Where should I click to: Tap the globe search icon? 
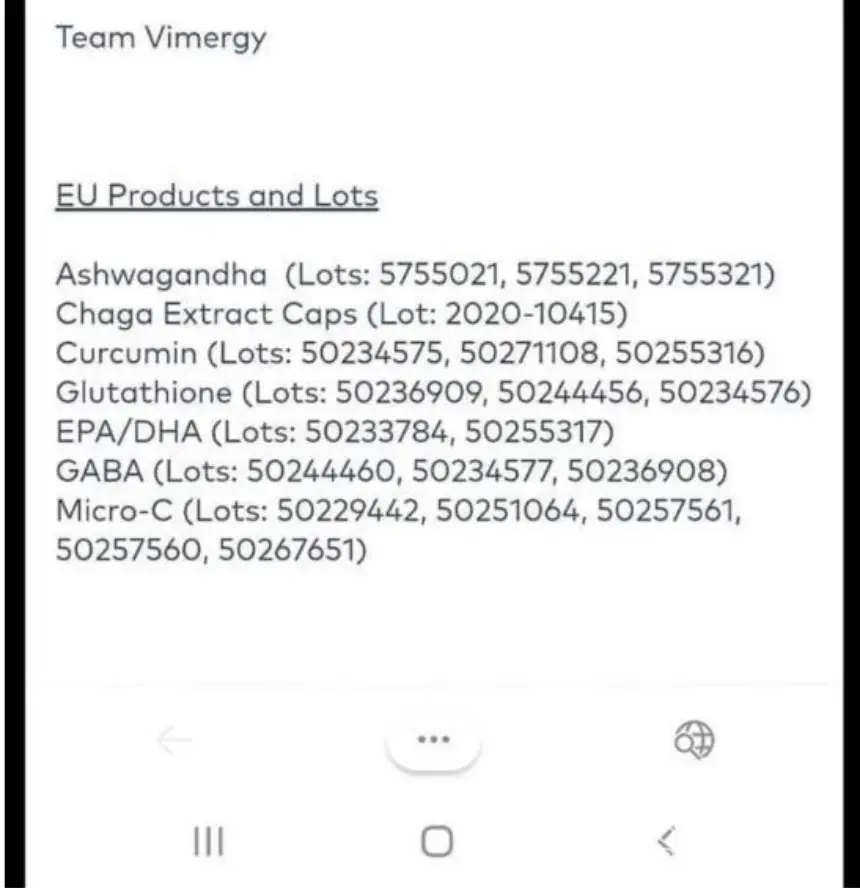(695, 741)
